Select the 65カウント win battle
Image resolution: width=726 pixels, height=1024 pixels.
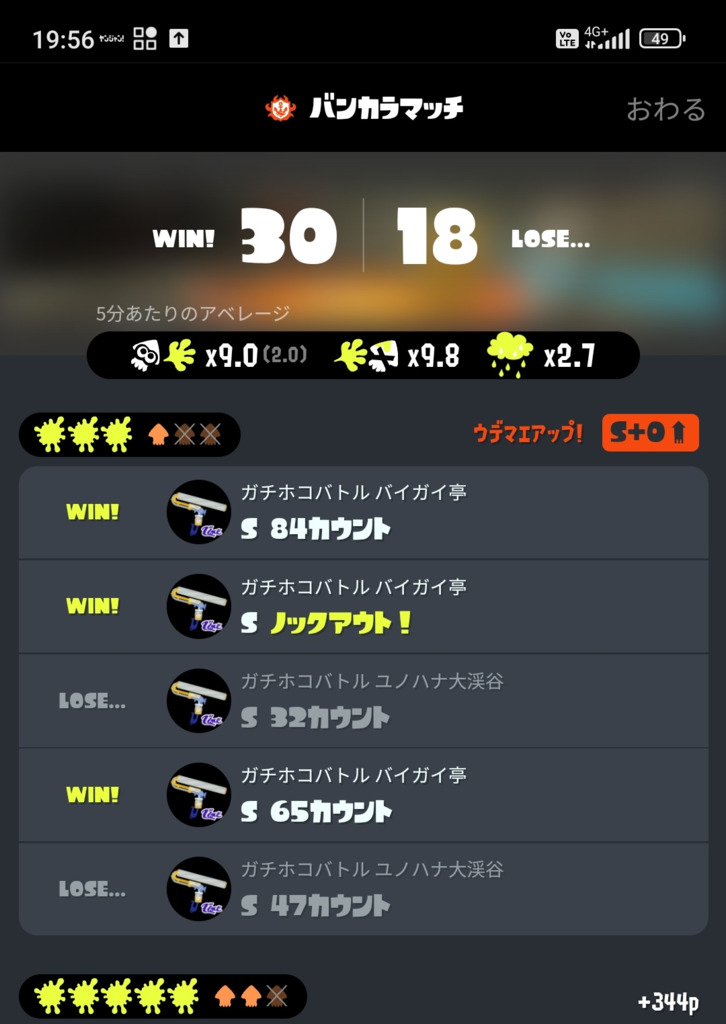363,794
